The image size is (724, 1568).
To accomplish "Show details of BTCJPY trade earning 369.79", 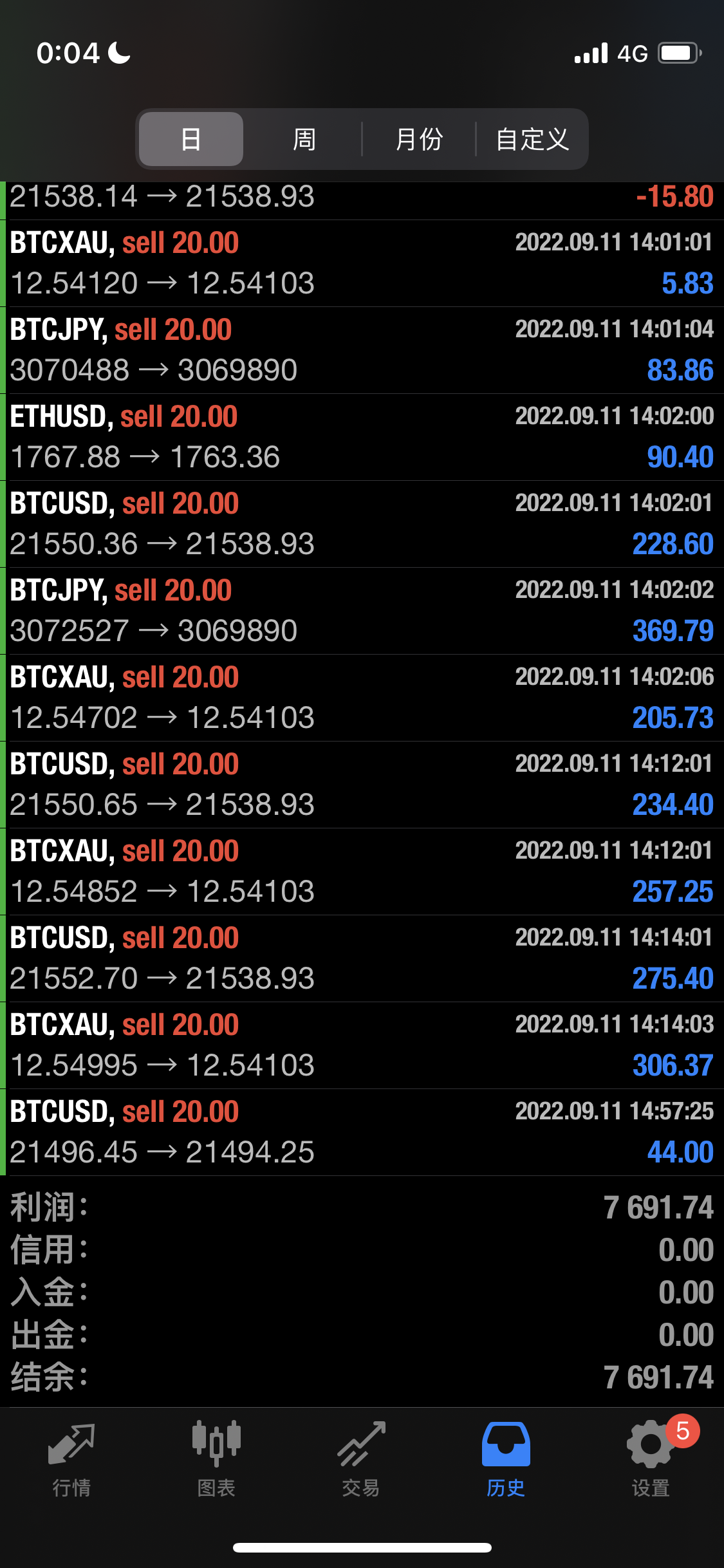I will (x=362, y=611).
